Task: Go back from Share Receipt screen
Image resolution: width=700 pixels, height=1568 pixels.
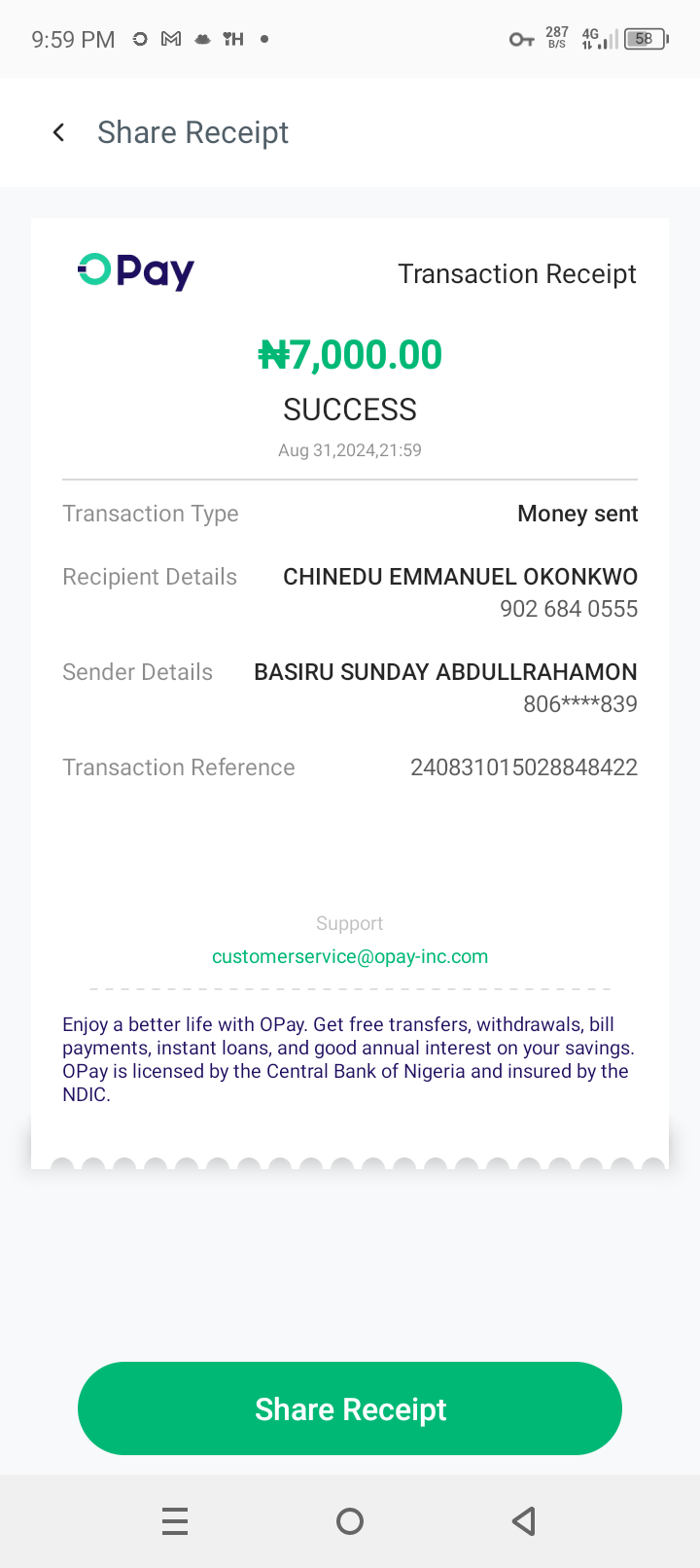Action: click(x=59, y=132)
